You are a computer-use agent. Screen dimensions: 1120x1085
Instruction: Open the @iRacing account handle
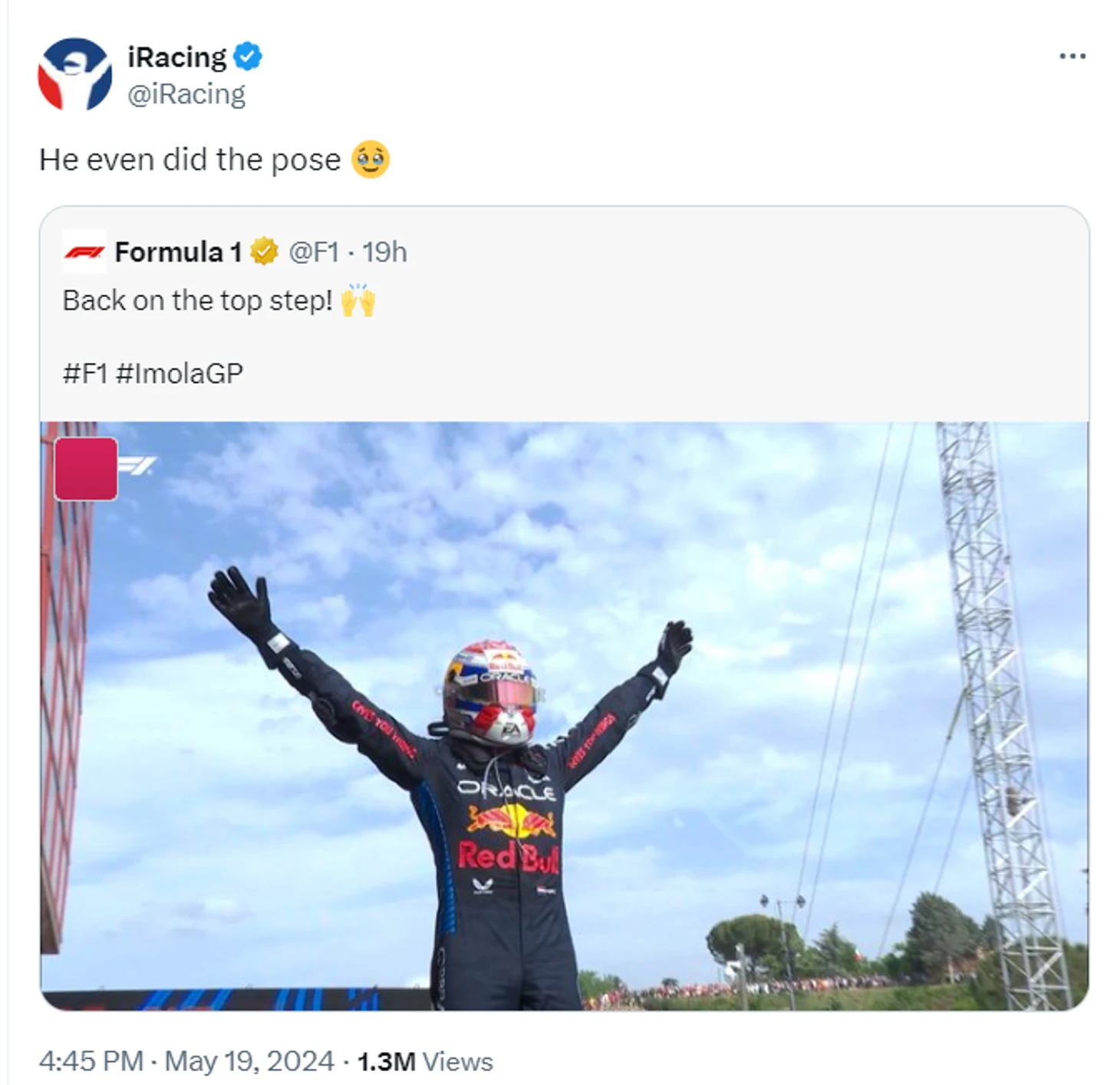pyautogui.click(x=186, y=94)
